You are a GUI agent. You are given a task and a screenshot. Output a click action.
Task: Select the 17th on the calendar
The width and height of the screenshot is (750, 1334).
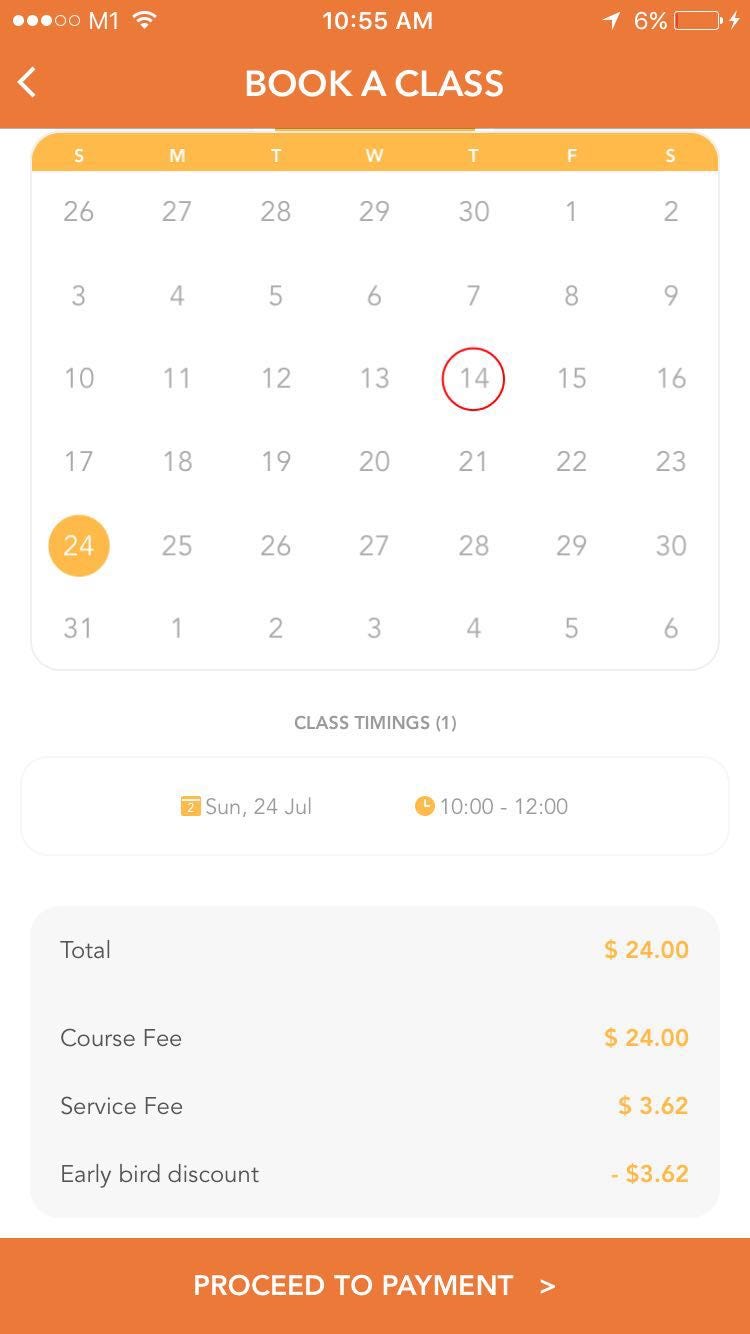pyautogui.click(x=79, y=462)
